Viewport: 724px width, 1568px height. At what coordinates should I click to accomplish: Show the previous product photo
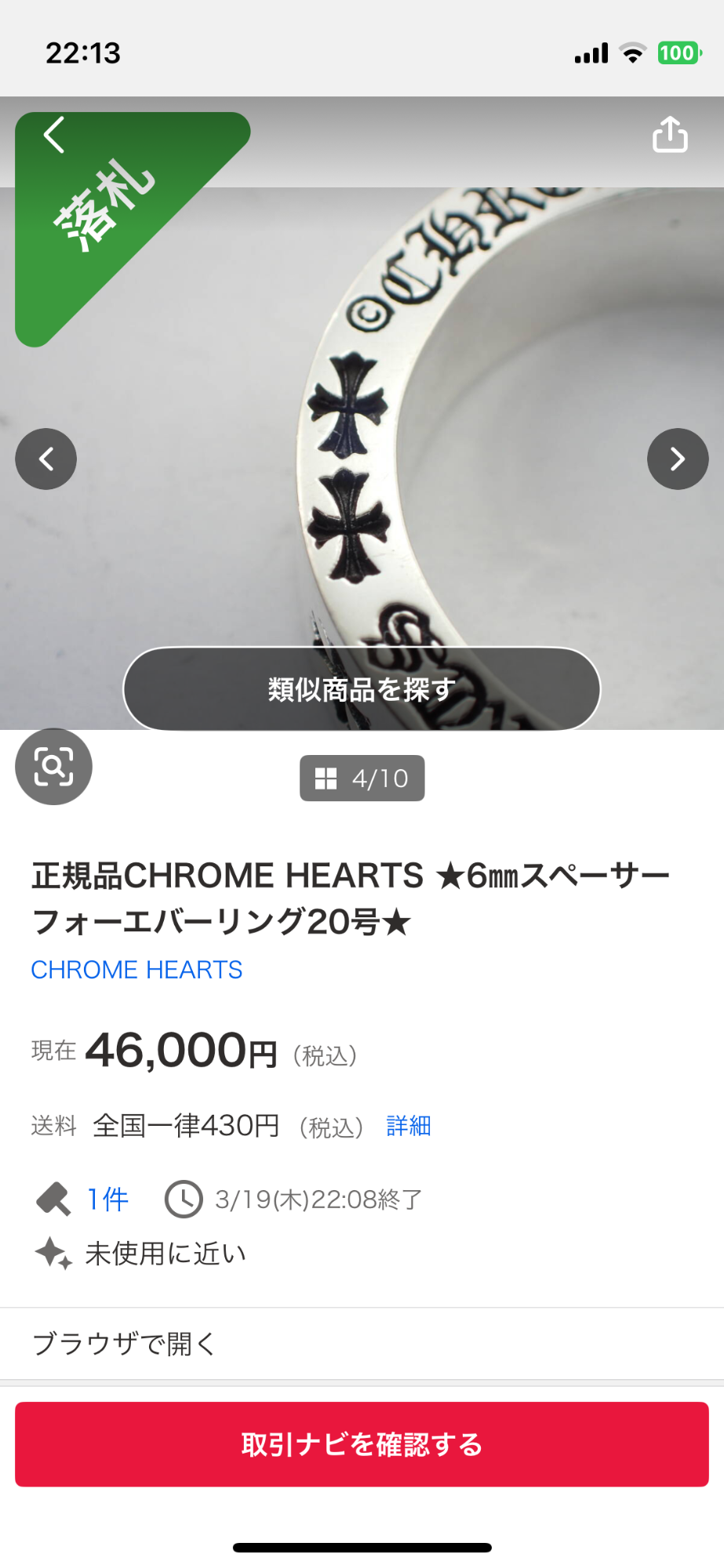(46, 459)
